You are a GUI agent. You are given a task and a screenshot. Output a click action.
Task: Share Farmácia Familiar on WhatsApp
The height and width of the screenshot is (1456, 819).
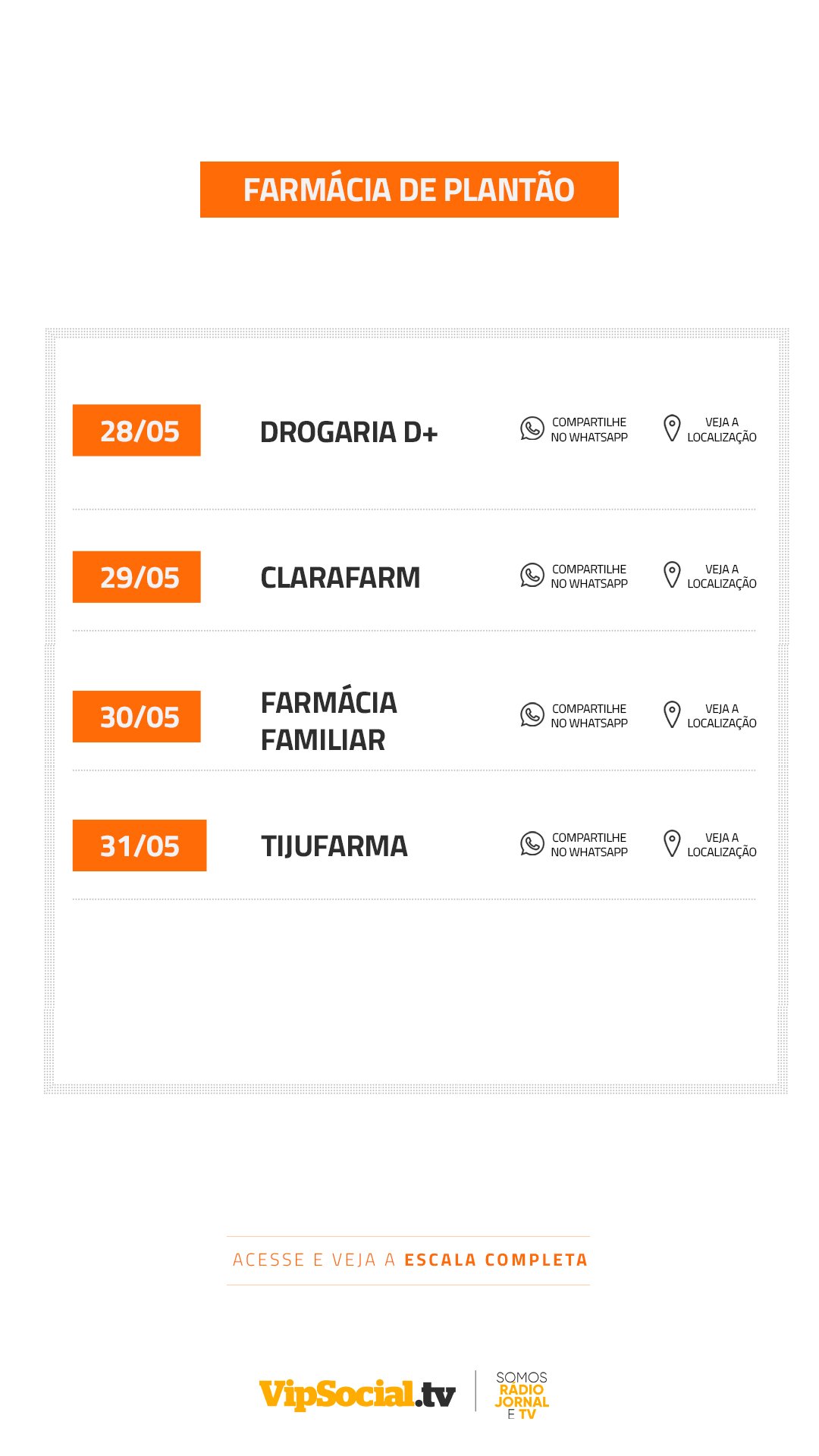click(574, 716)
